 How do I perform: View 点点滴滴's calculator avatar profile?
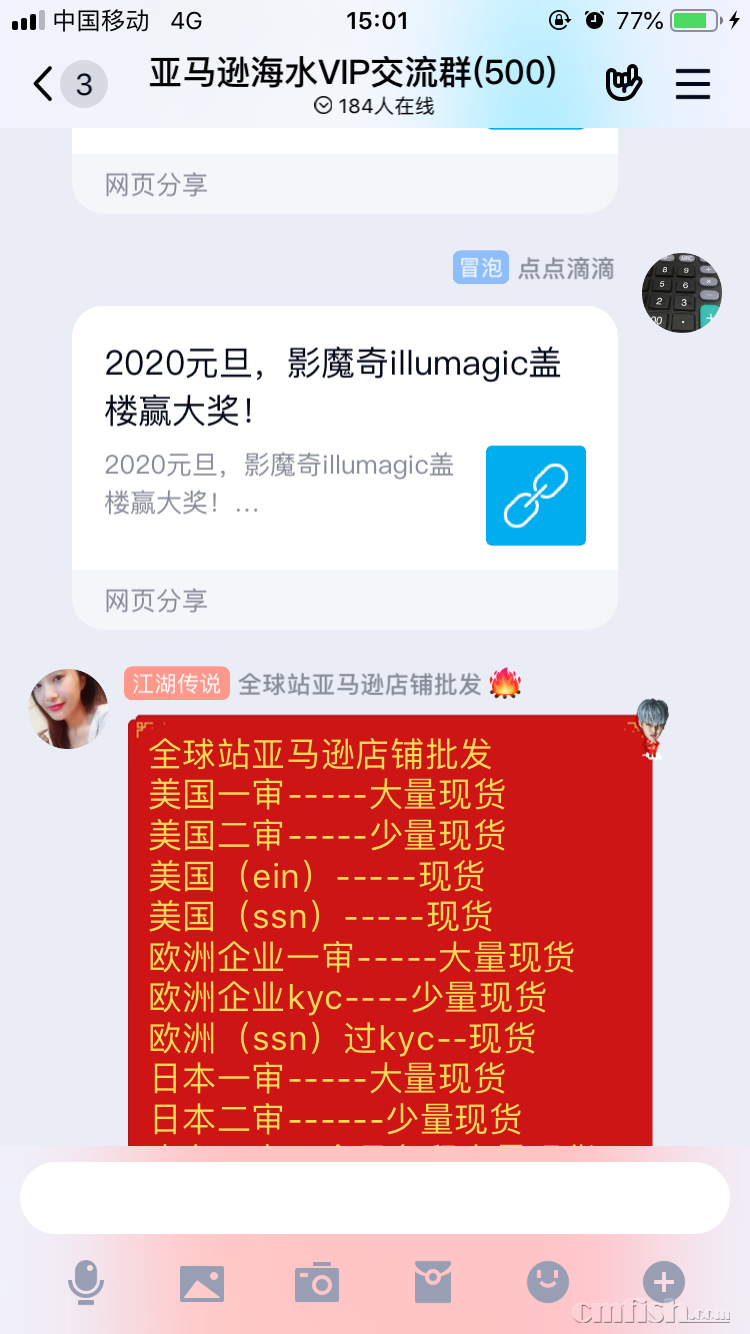click(x=681, y=292)
